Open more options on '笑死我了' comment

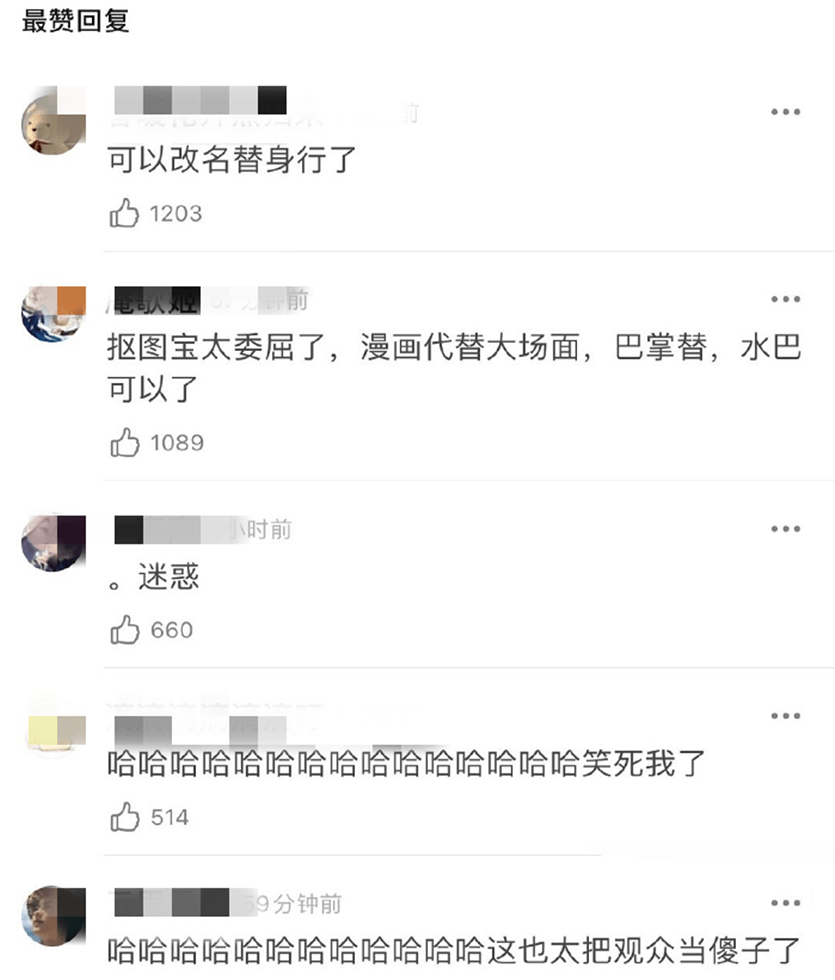click(x=785, y=716)
